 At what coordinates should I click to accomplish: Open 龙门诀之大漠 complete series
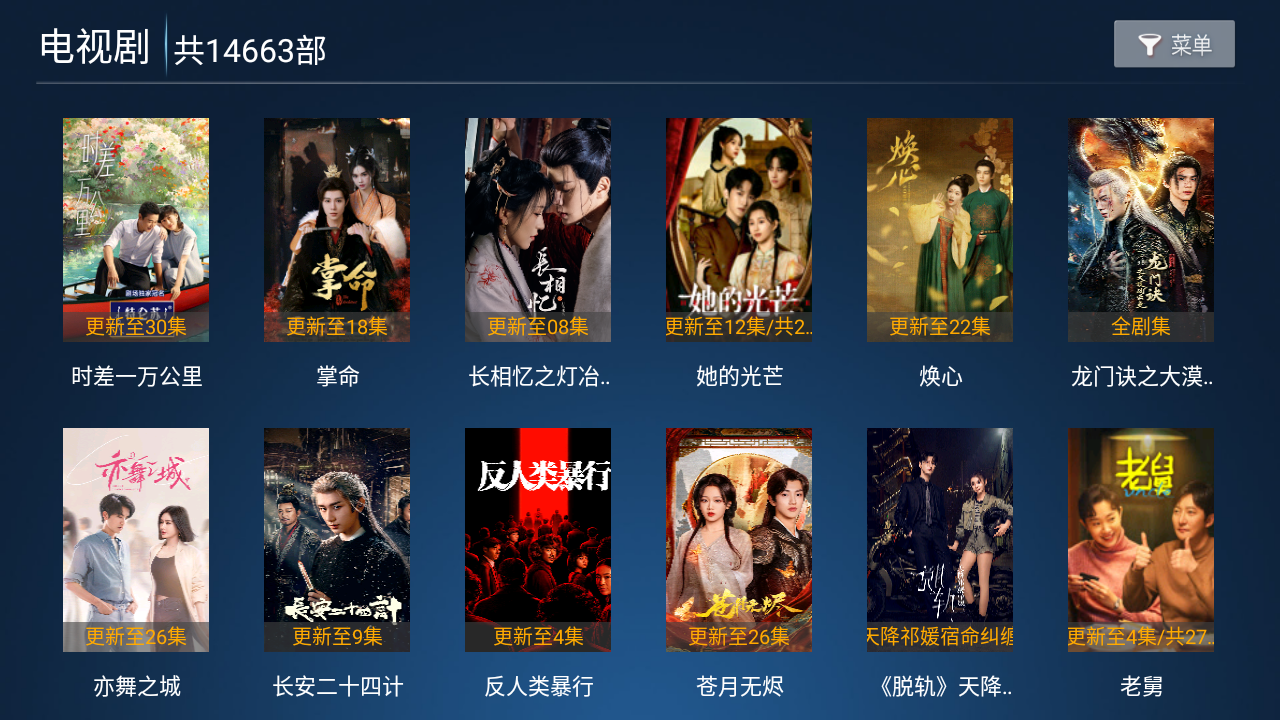pyautogui.click(x=1141, y=230)
